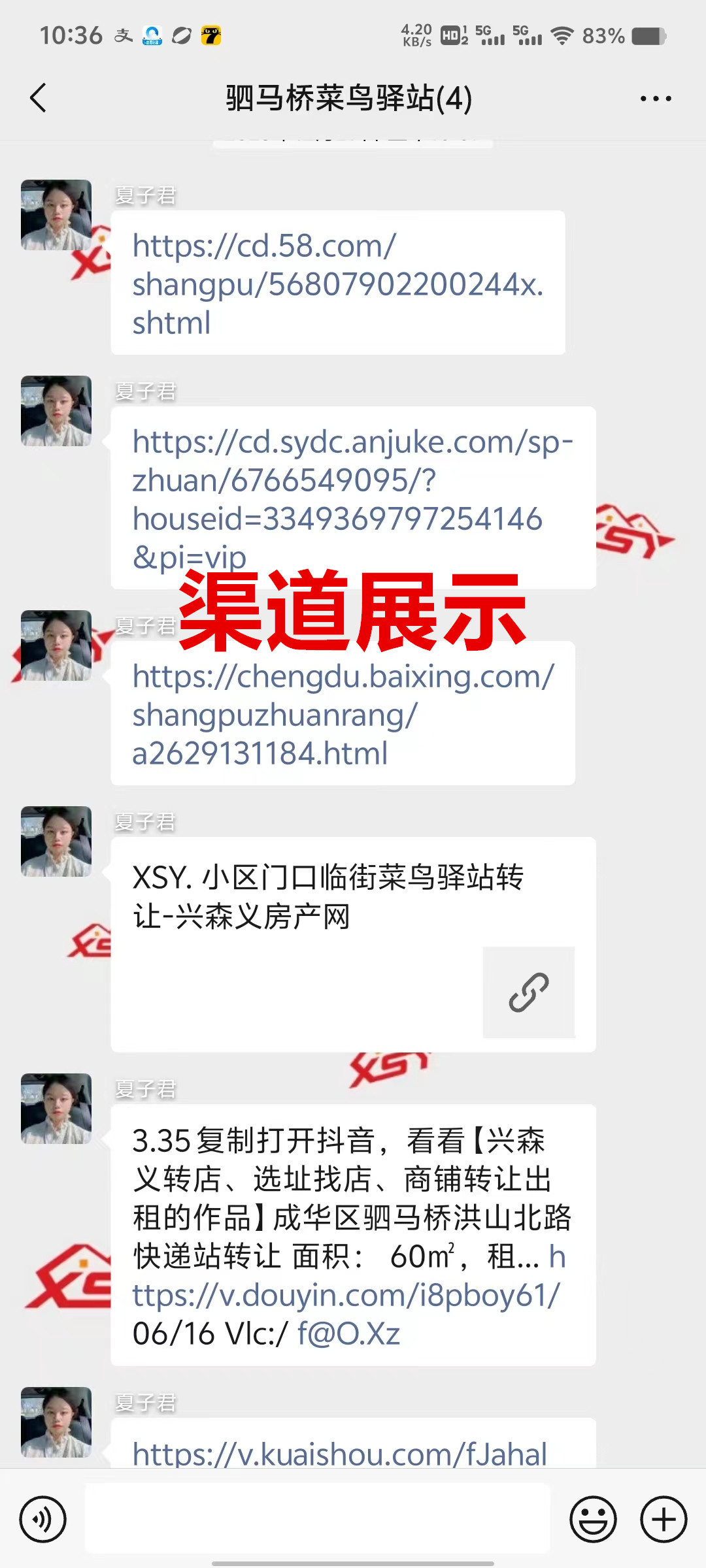Go back from the group chat
This screenshot has height=1568, width=706.
[x=38, y=98]
